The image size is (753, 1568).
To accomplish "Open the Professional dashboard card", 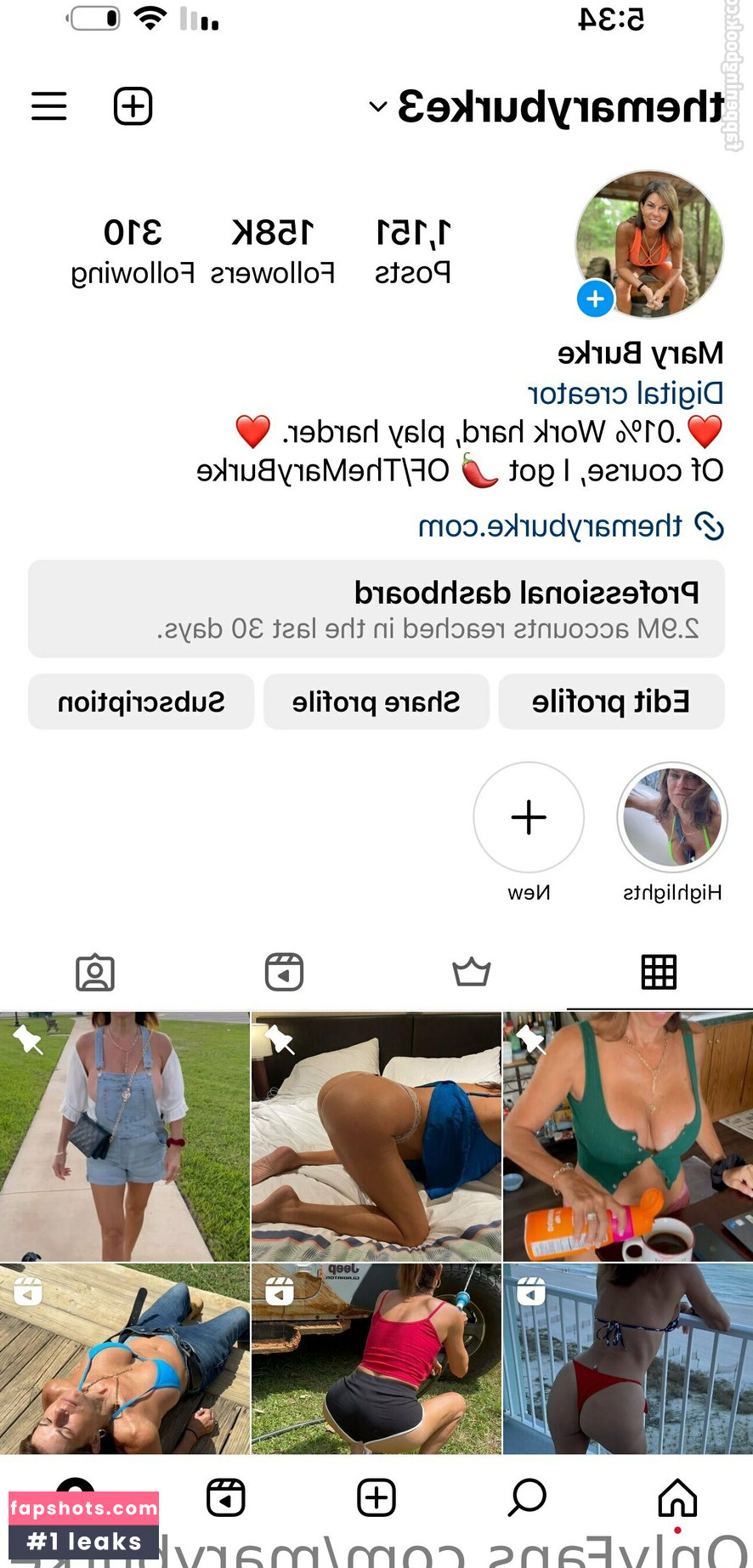I will pos(376,609).
